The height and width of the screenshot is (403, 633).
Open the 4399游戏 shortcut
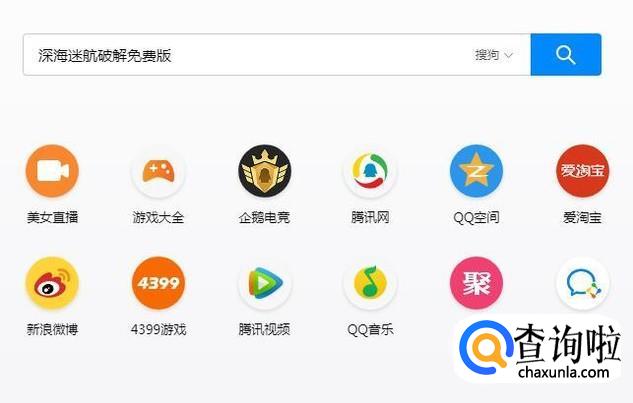[x=158, y=284]
